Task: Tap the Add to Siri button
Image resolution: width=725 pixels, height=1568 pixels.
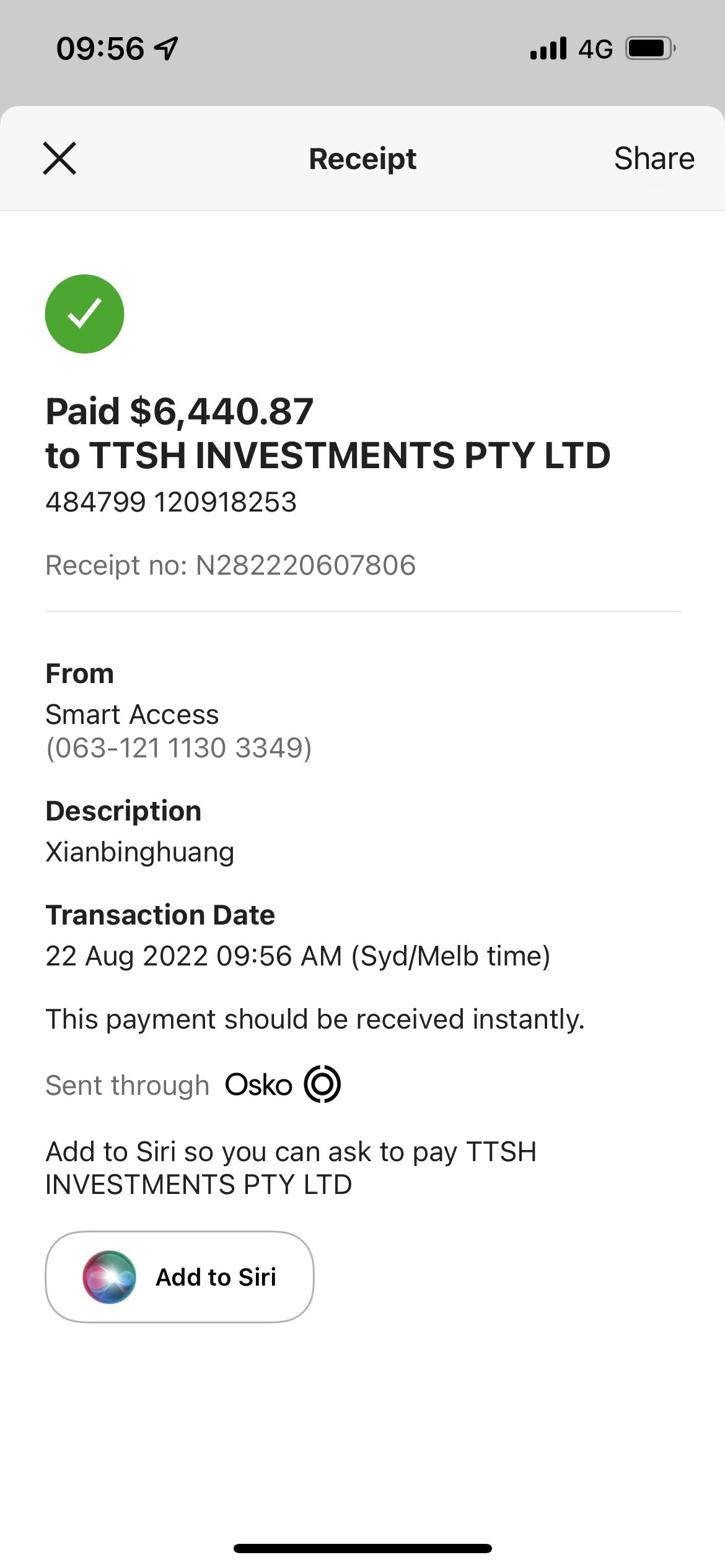Action: (180, 1277)
